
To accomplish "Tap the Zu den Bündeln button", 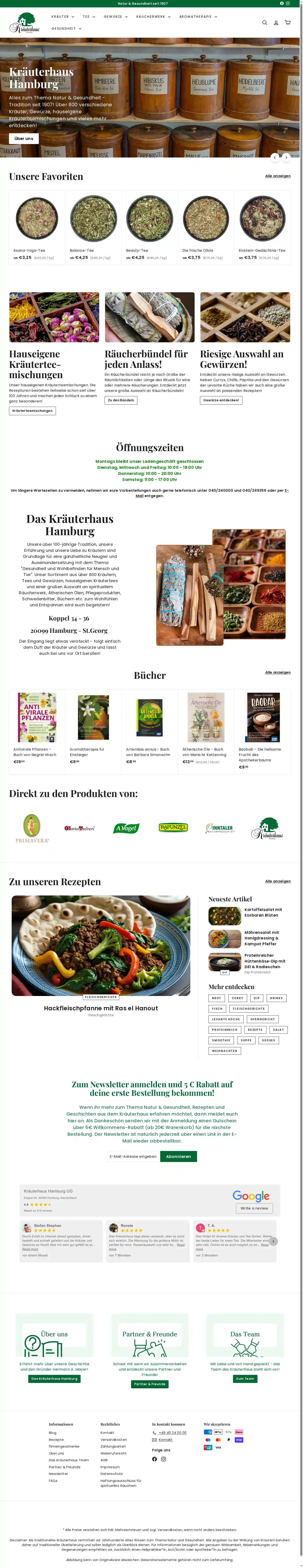I will (x=121, y=400).
